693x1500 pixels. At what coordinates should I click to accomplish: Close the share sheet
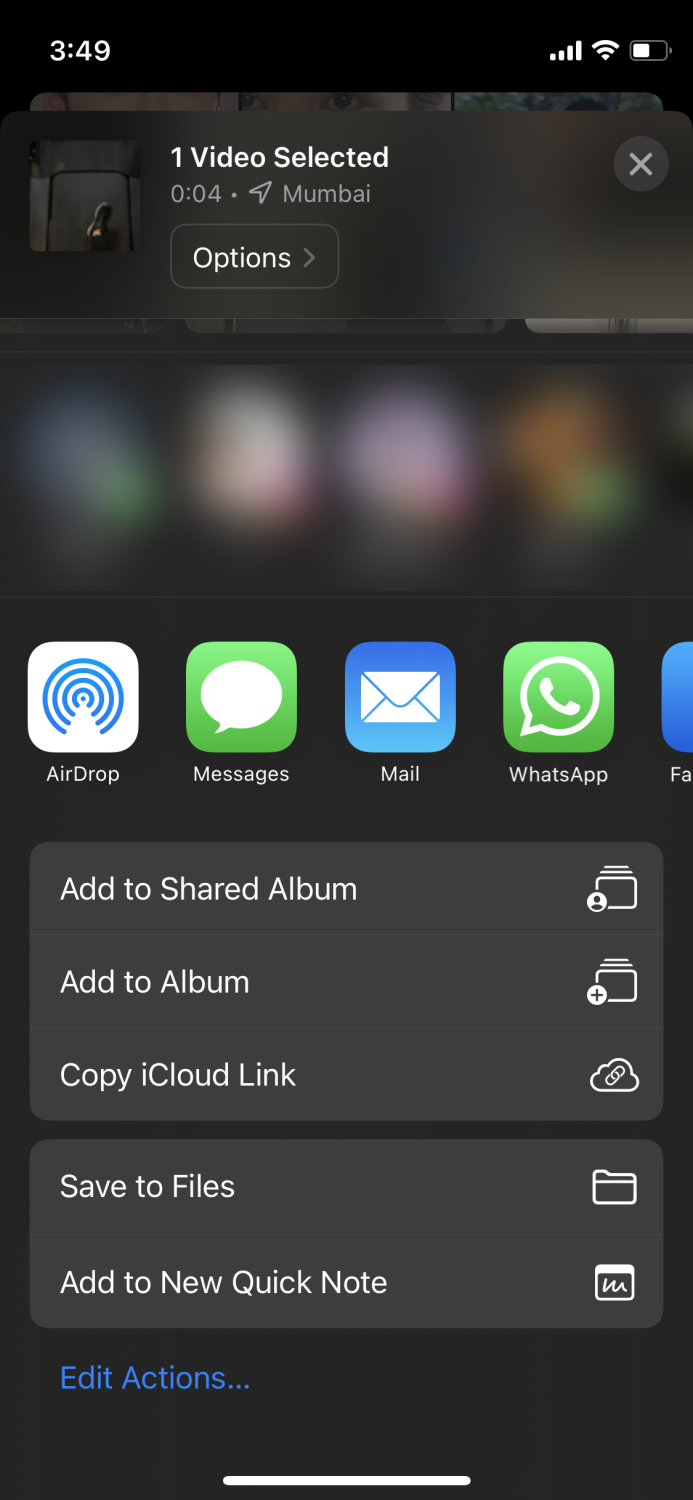[640, 164]
